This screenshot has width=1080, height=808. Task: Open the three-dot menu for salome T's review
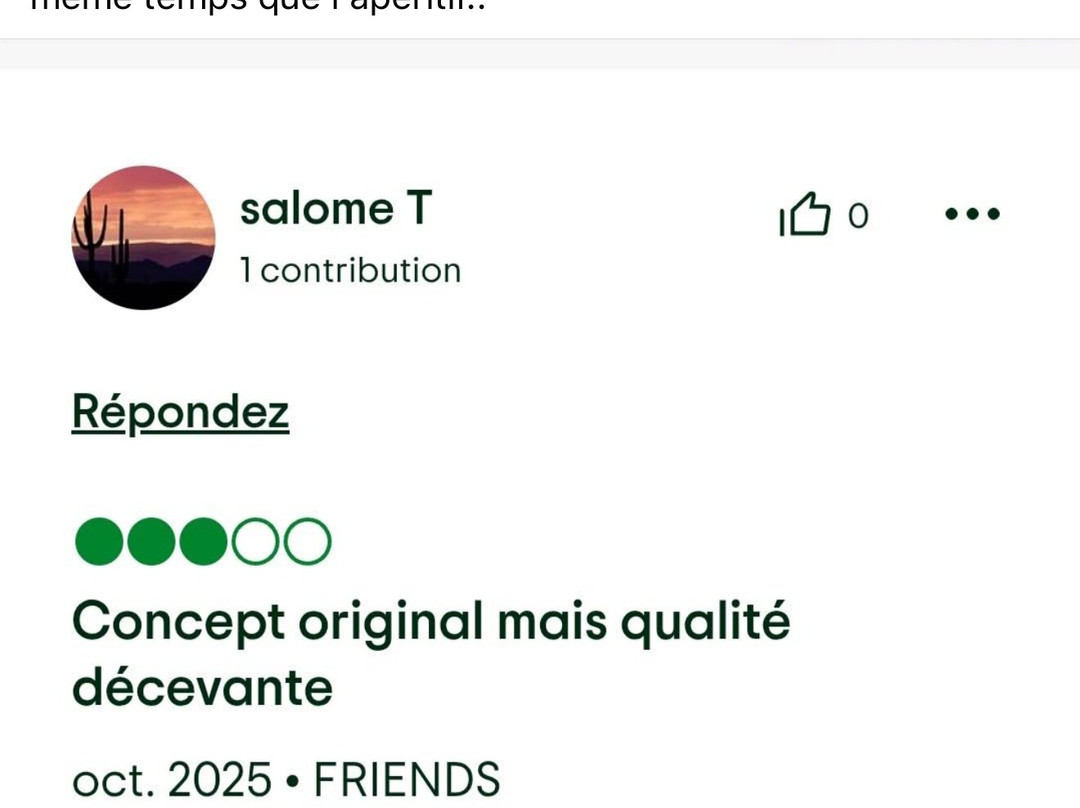pyautogui.click(x=972, y=214)
